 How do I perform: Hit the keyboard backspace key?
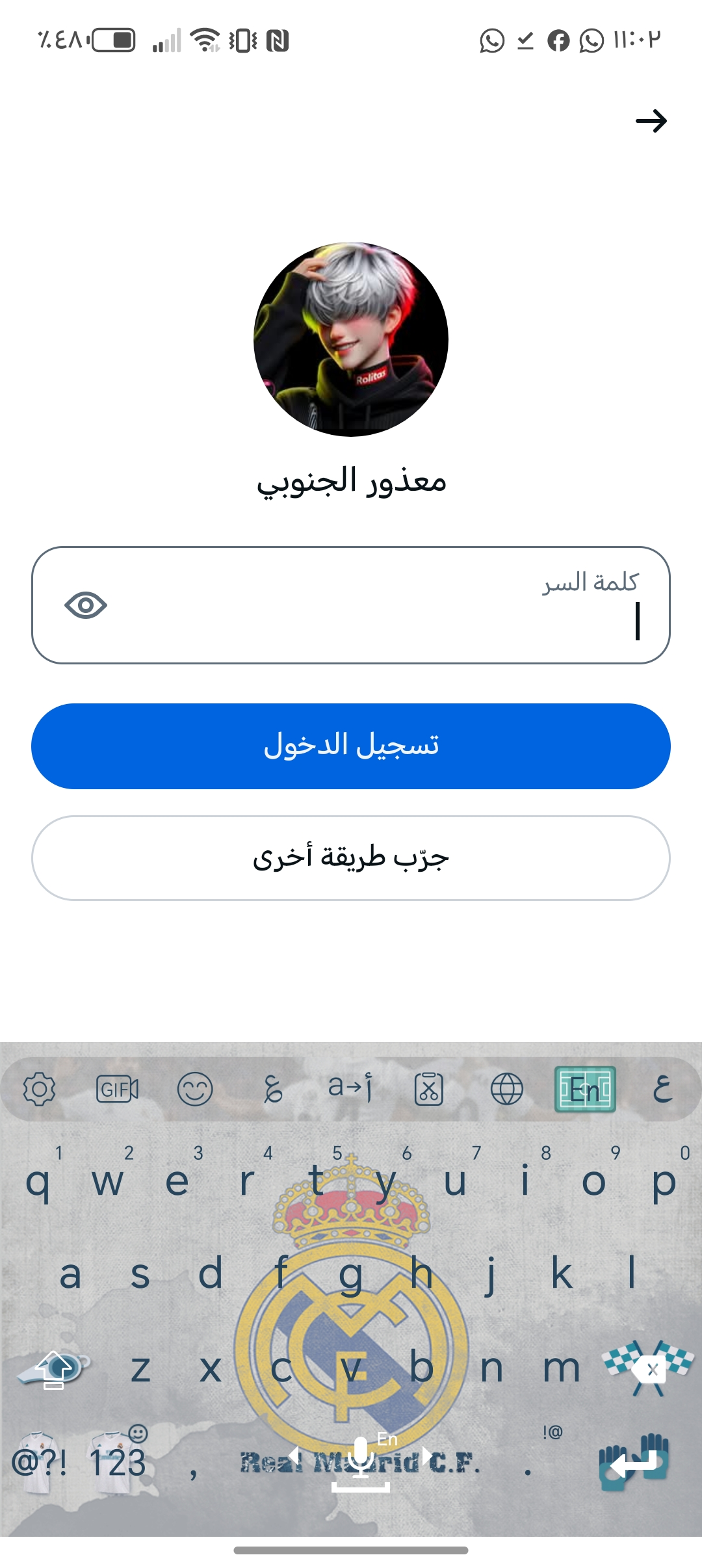point(650,1369)
